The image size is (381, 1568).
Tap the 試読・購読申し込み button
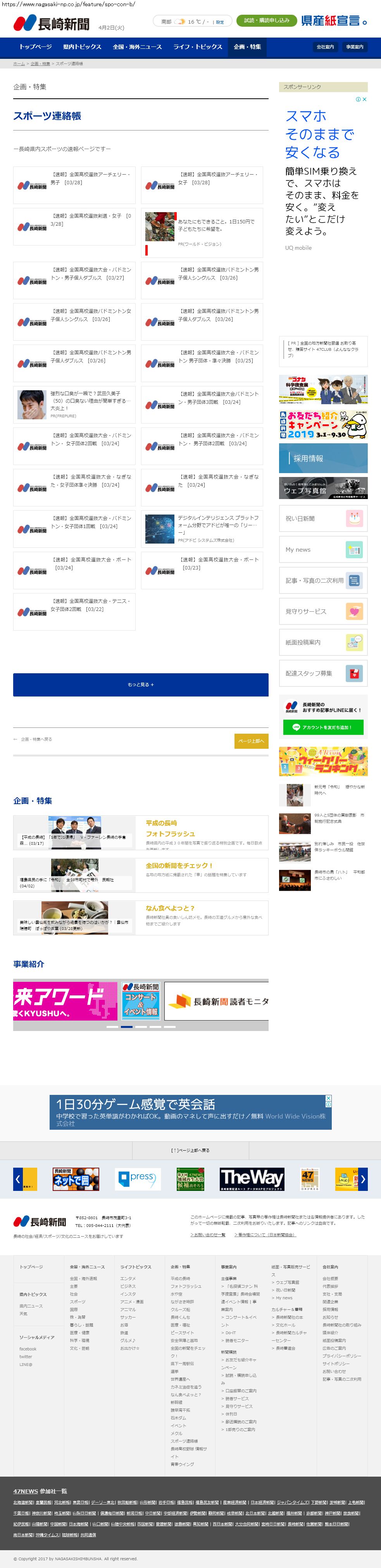click(266, 21)
